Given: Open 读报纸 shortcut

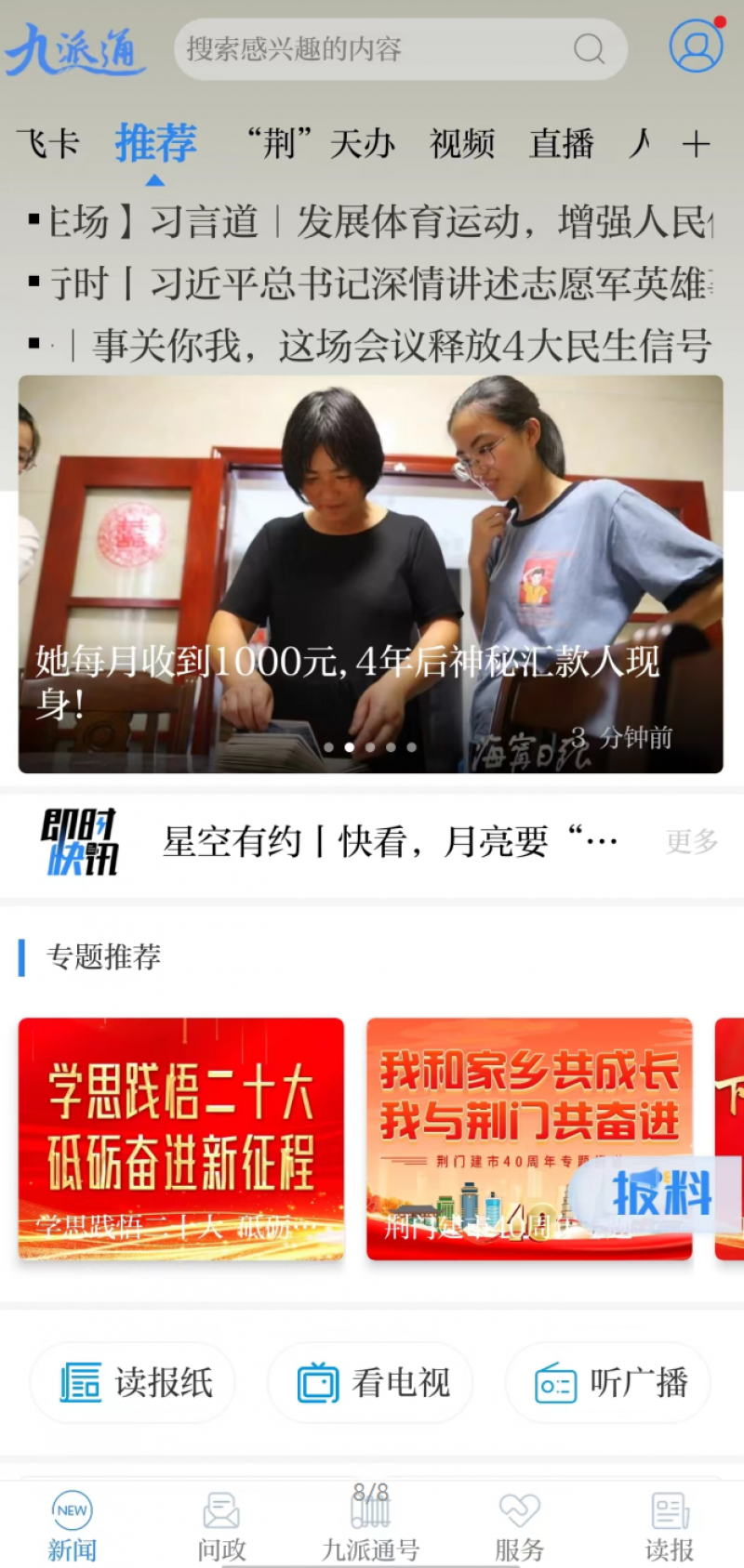Looking at the screenshot, I should click(133, 1383).
